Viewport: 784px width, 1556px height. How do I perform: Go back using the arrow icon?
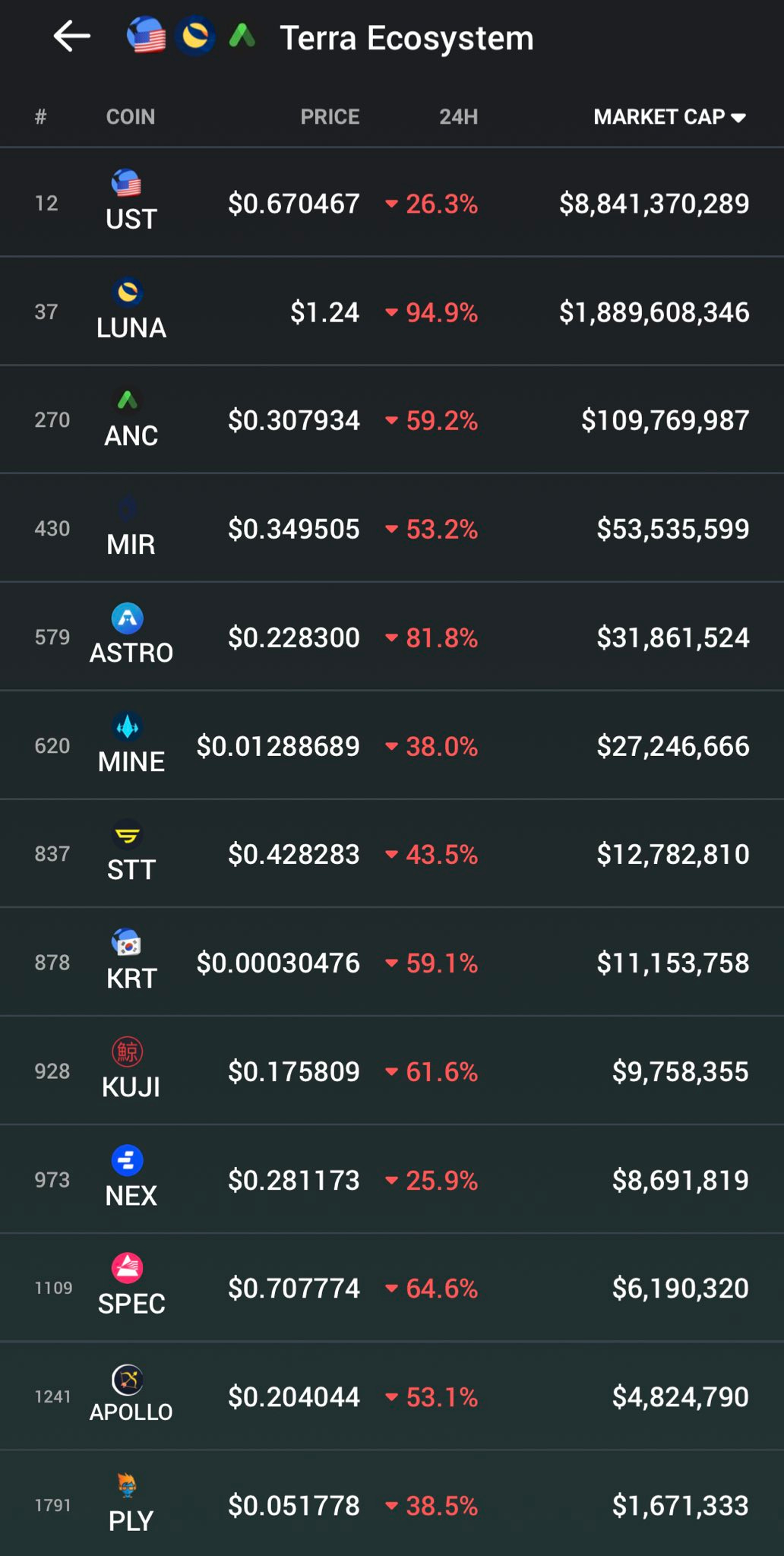(72, 36)
